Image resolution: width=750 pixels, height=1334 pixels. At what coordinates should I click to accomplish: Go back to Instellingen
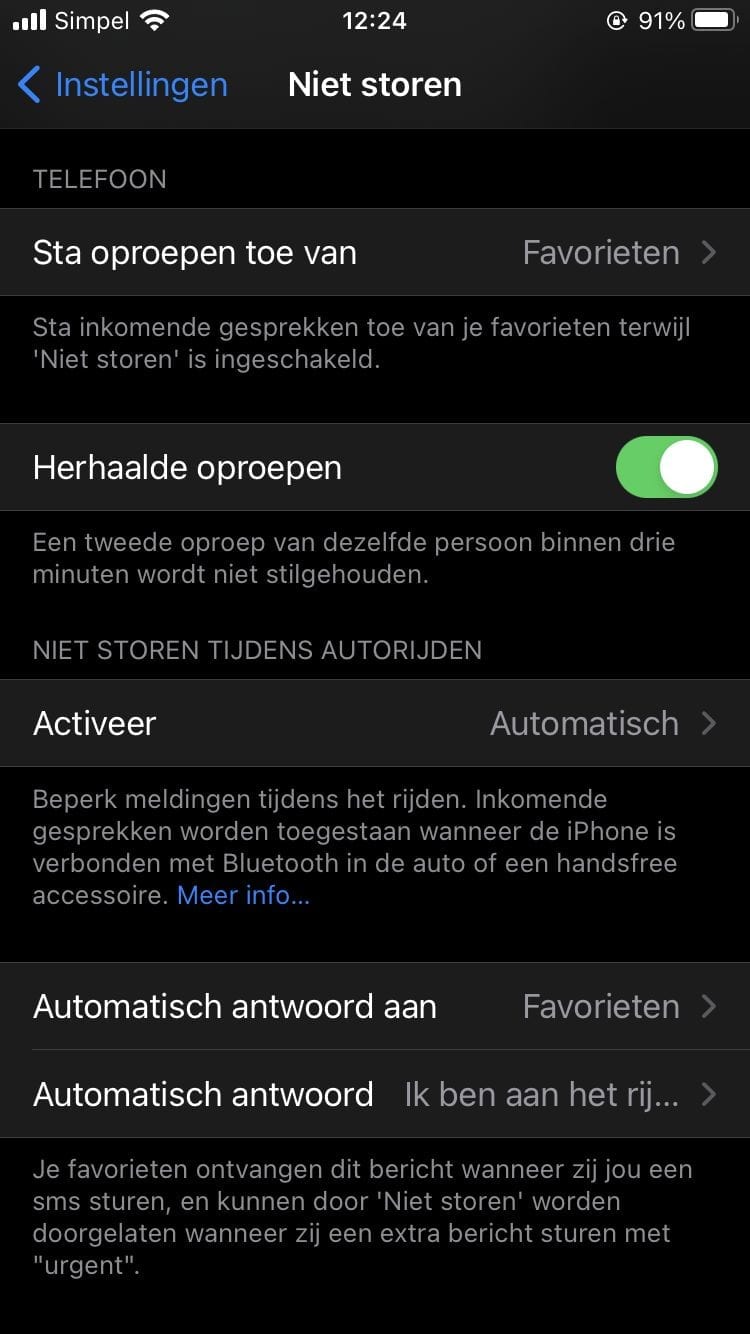122,85
